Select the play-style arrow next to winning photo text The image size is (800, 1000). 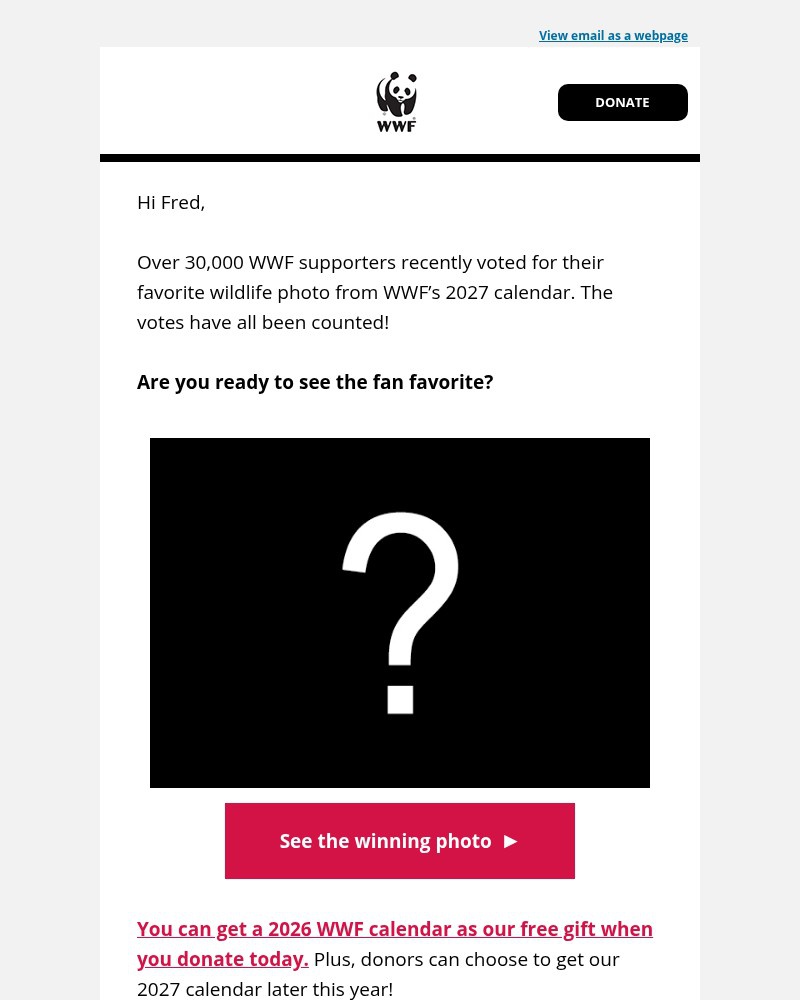click(510, 841)
